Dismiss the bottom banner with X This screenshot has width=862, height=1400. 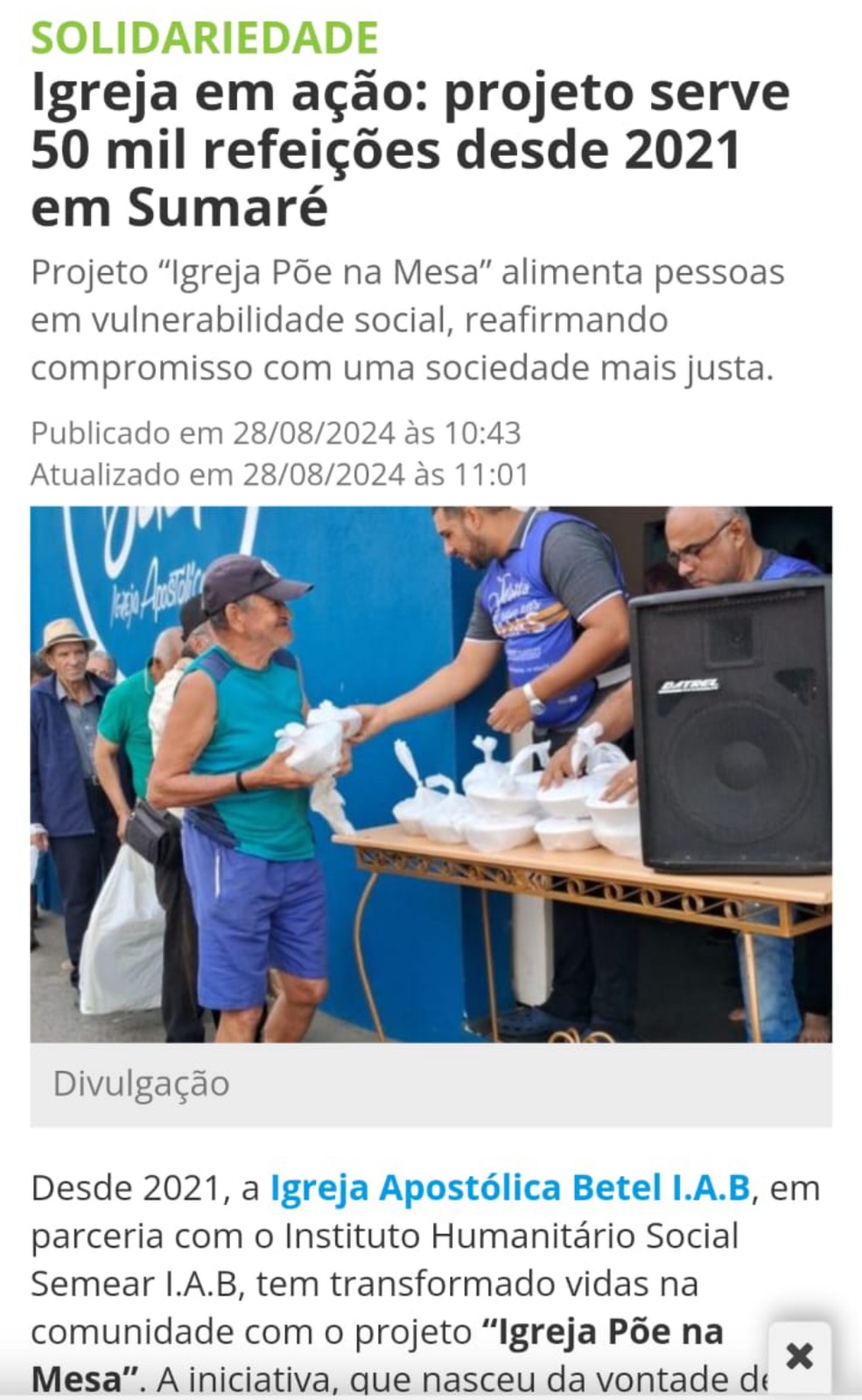799,1356
